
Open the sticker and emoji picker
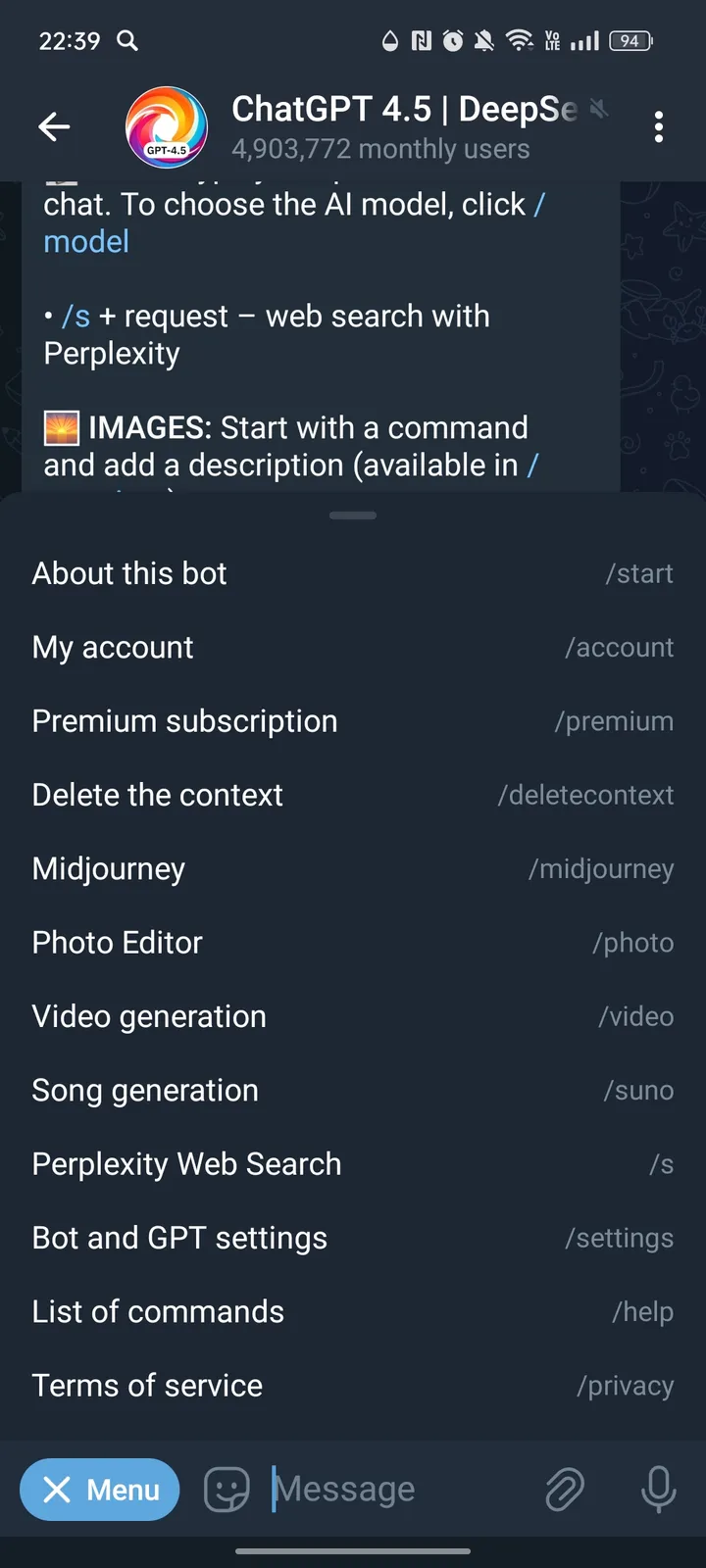(x=227, y=1490)
